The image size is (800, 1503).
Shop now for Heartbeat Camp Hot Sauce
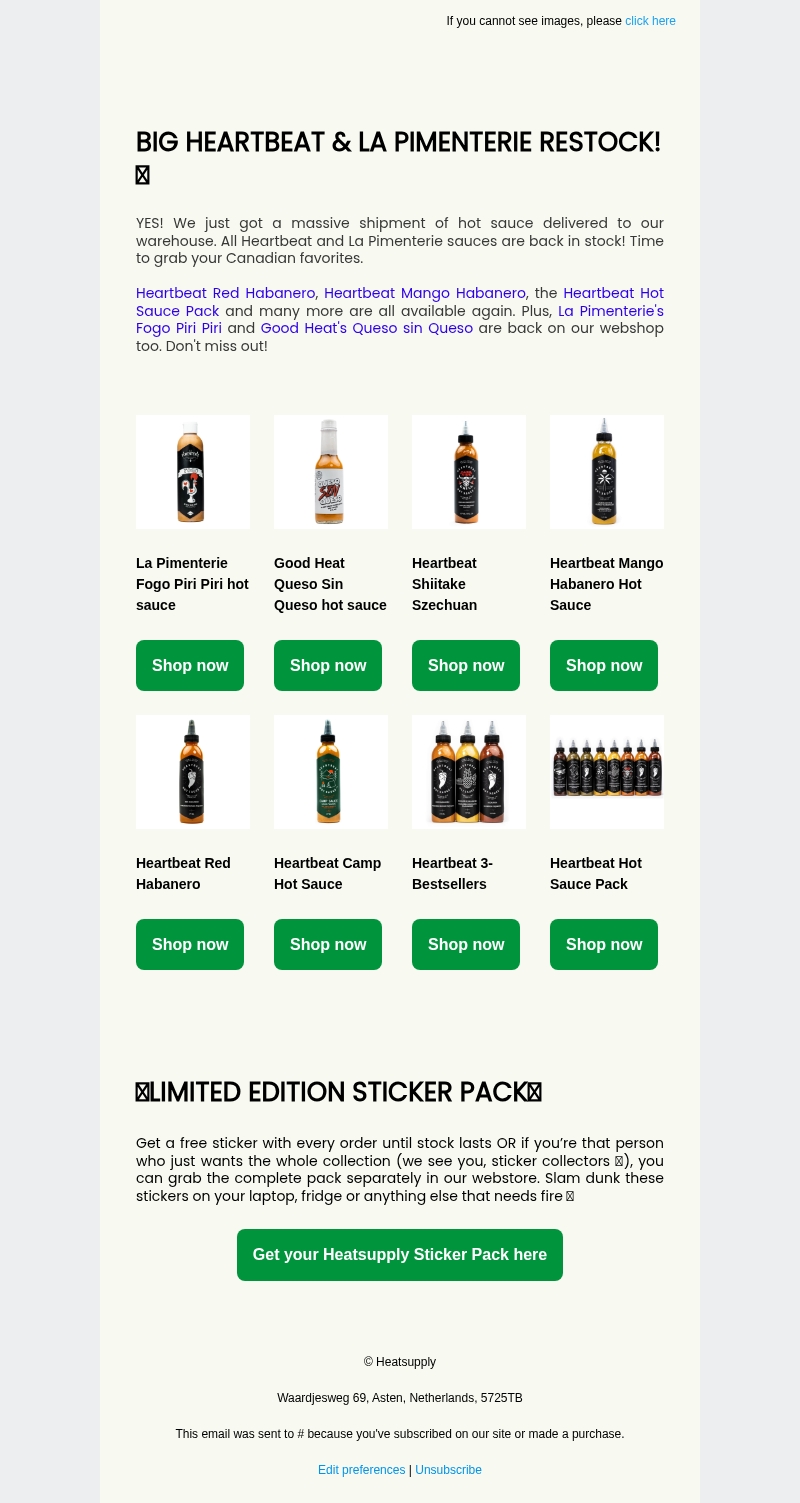328,944
